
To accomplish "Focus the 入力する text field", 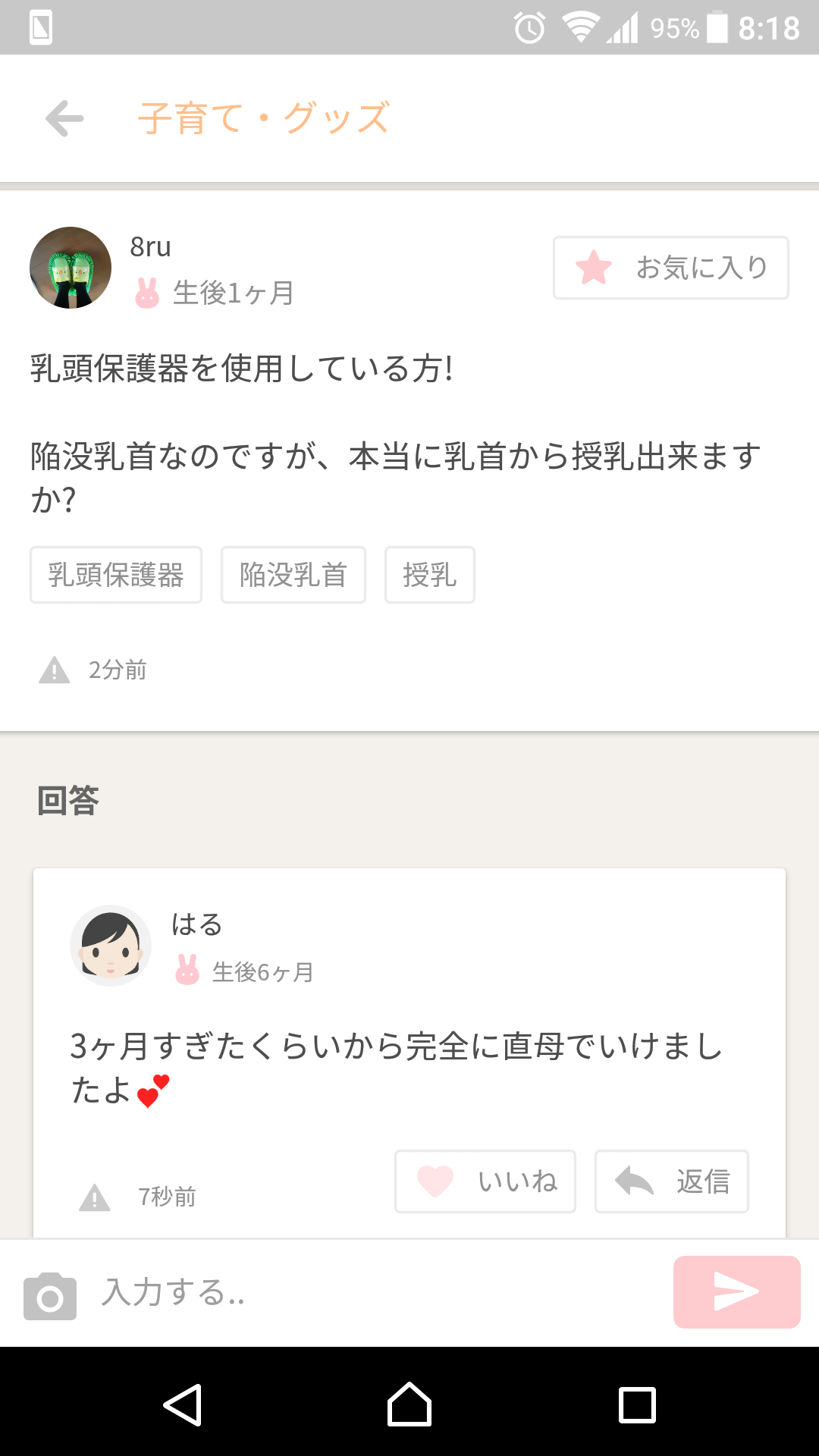I will coord(379,1292).
